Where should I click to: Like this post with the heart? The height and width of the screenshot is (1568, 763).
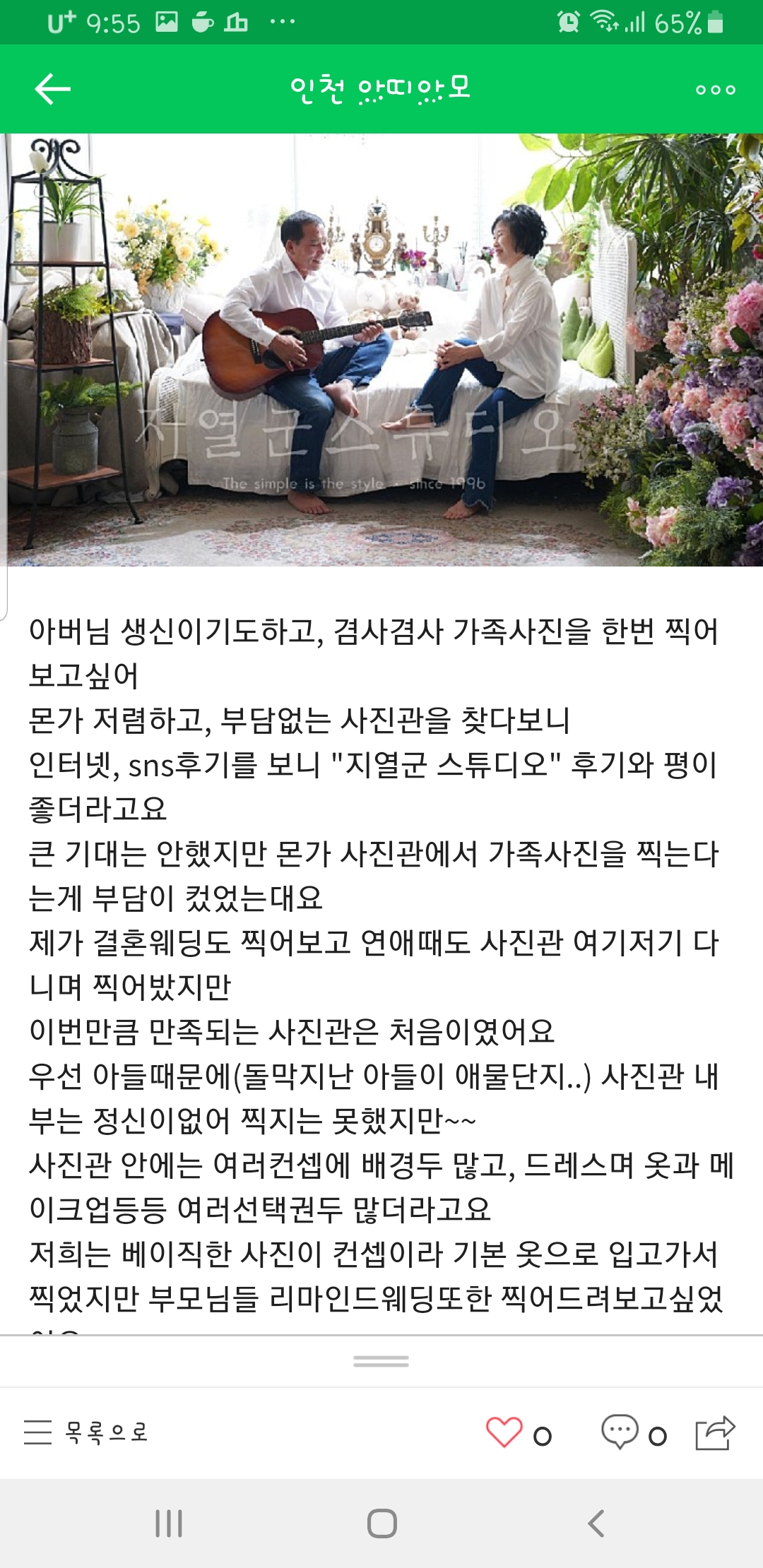coord(504,1432)
